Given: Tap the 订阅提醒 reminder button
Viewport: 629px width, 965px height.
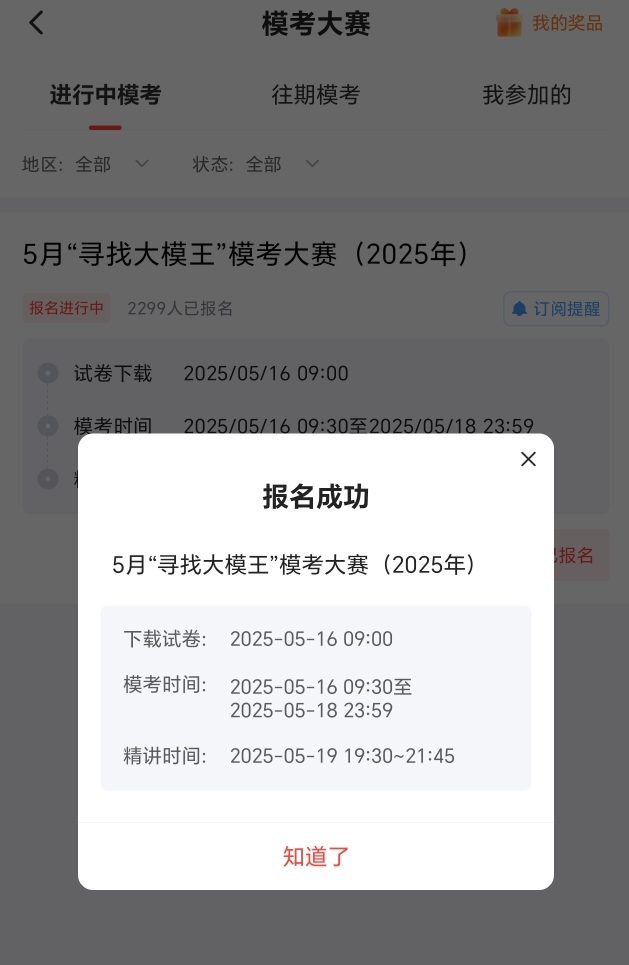Looking at the screenshot, I should (x=556, y=309).
